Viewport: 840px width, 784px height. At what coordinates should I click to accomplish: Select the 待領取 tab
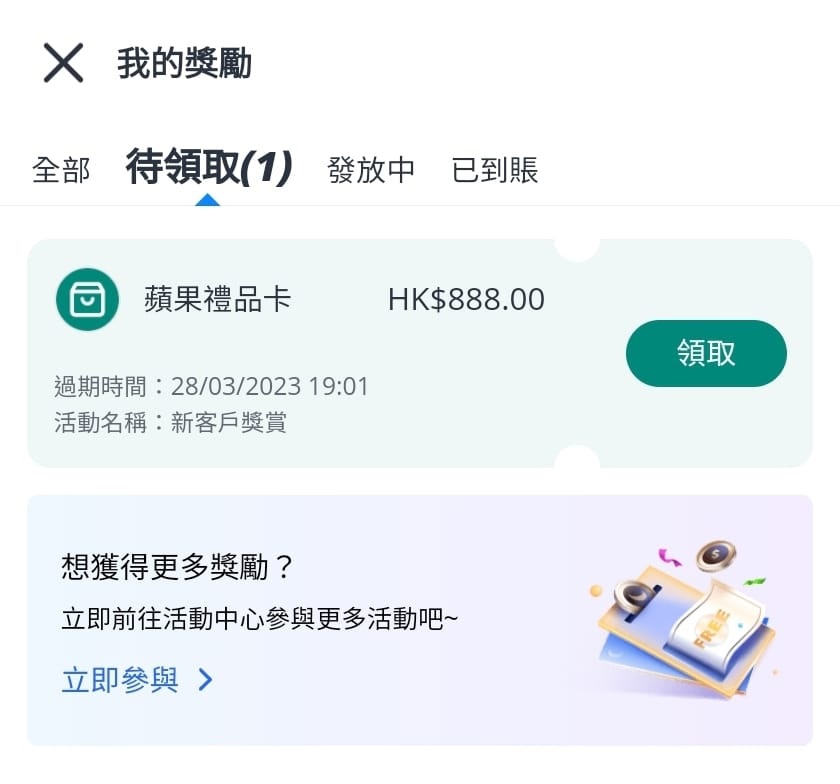208,168
